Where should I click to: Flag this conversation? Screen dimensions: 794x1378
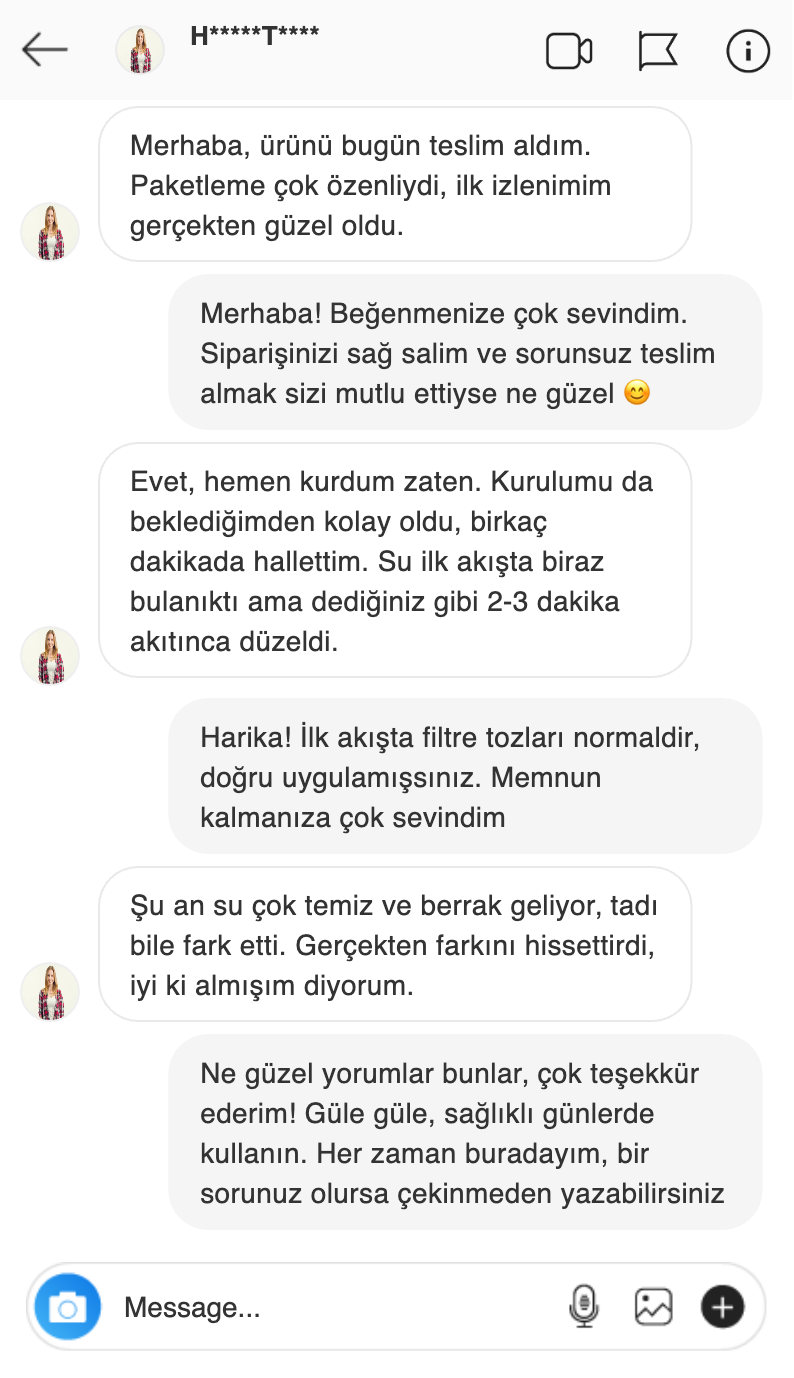(x=658, y=51)
